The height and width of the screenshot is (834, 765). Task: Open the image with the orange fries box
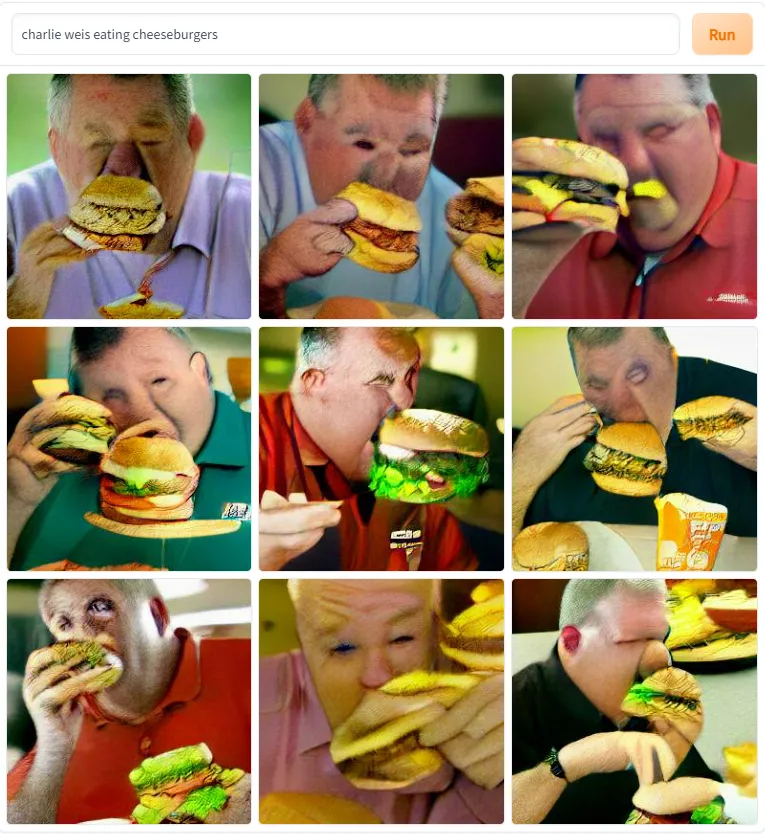coord(634,448)
